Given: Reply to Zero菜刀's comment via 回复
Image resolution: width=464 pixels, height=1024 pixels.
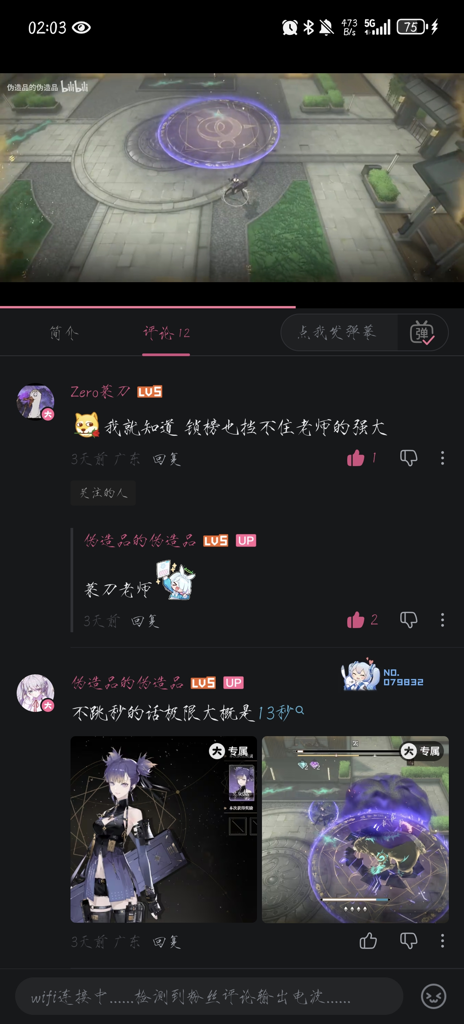Looking at the screenshot, I should click(166, 459).
